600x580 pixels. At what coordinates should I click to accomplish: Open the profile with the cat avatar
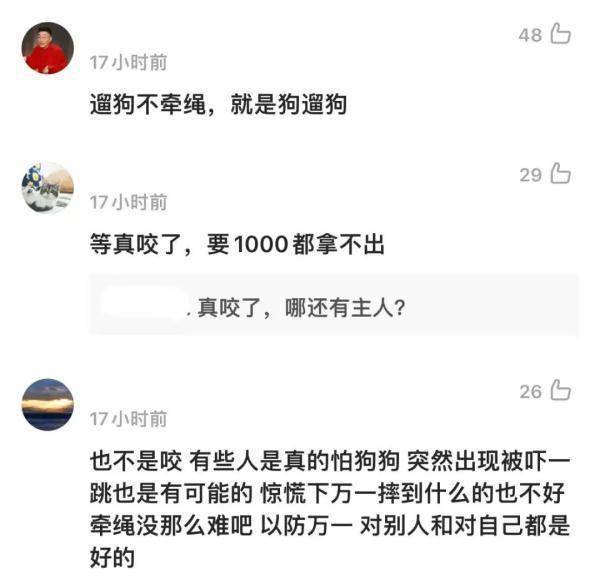(48, 188)
